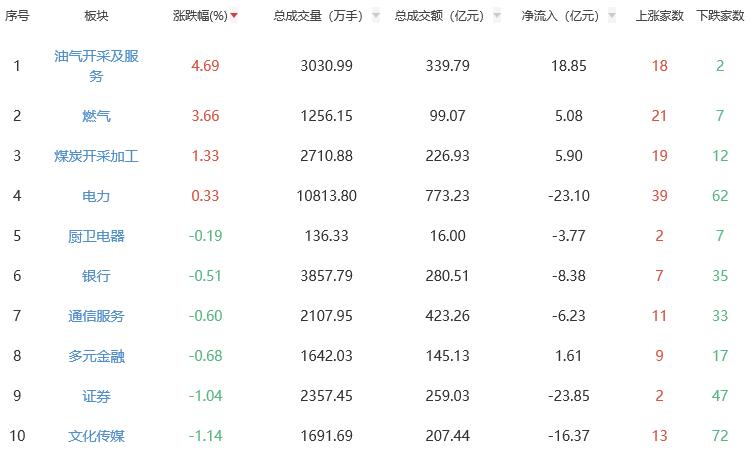Screen dimensions: 756x451
Task: Go to the 证券 sector
Action: 96,396
